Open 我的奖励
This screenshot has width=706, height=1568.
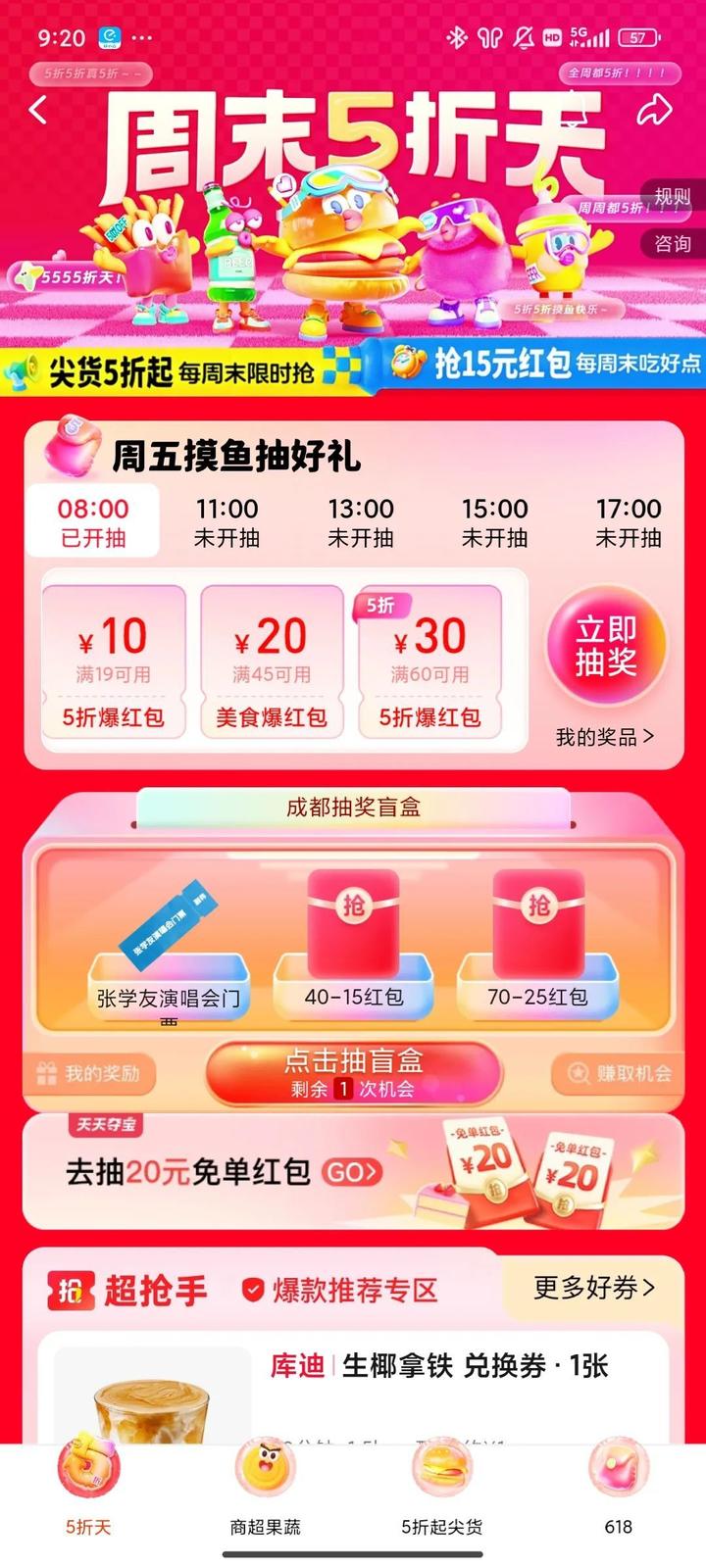pyautogui.click(x=90, y=1074)
